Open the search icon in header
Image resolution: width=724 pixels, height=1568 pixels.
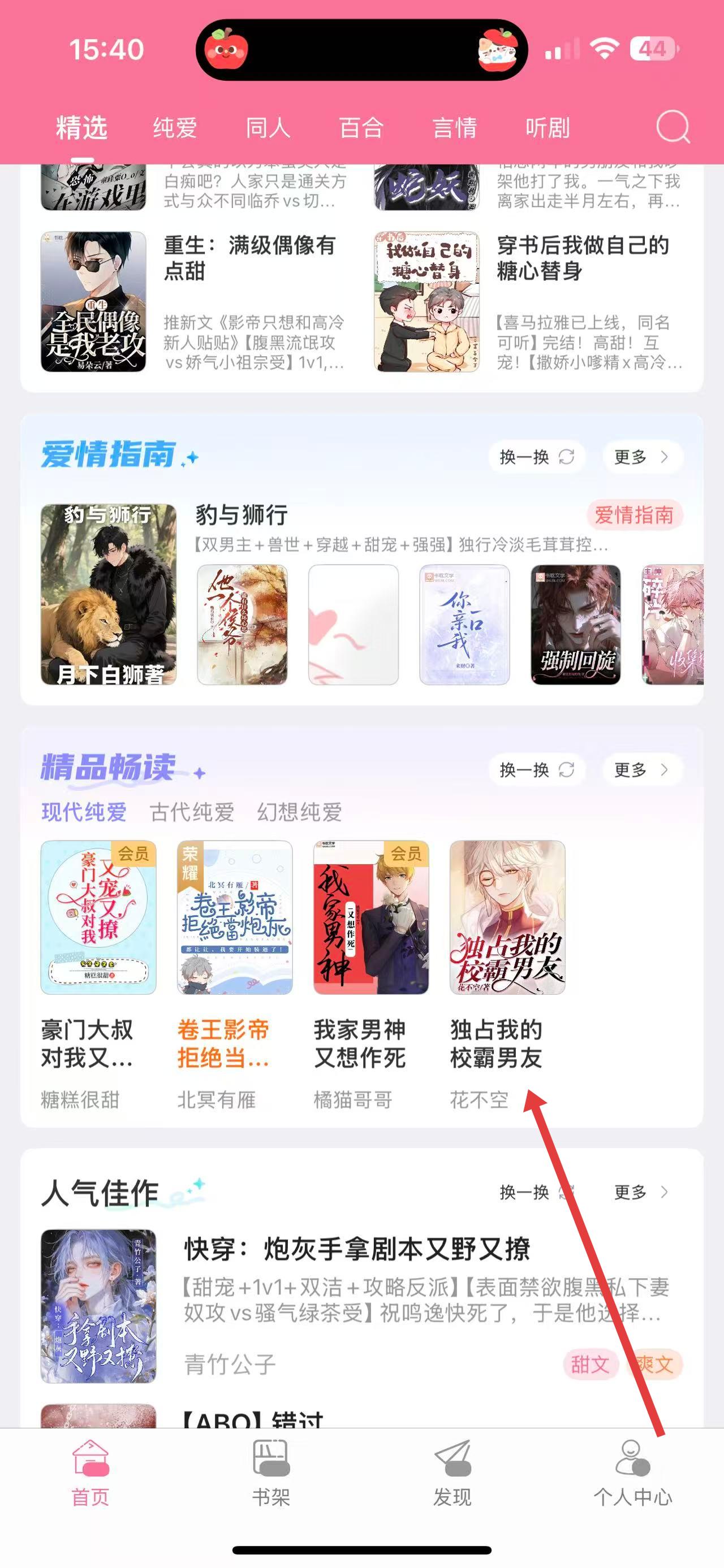coord(672,127)
